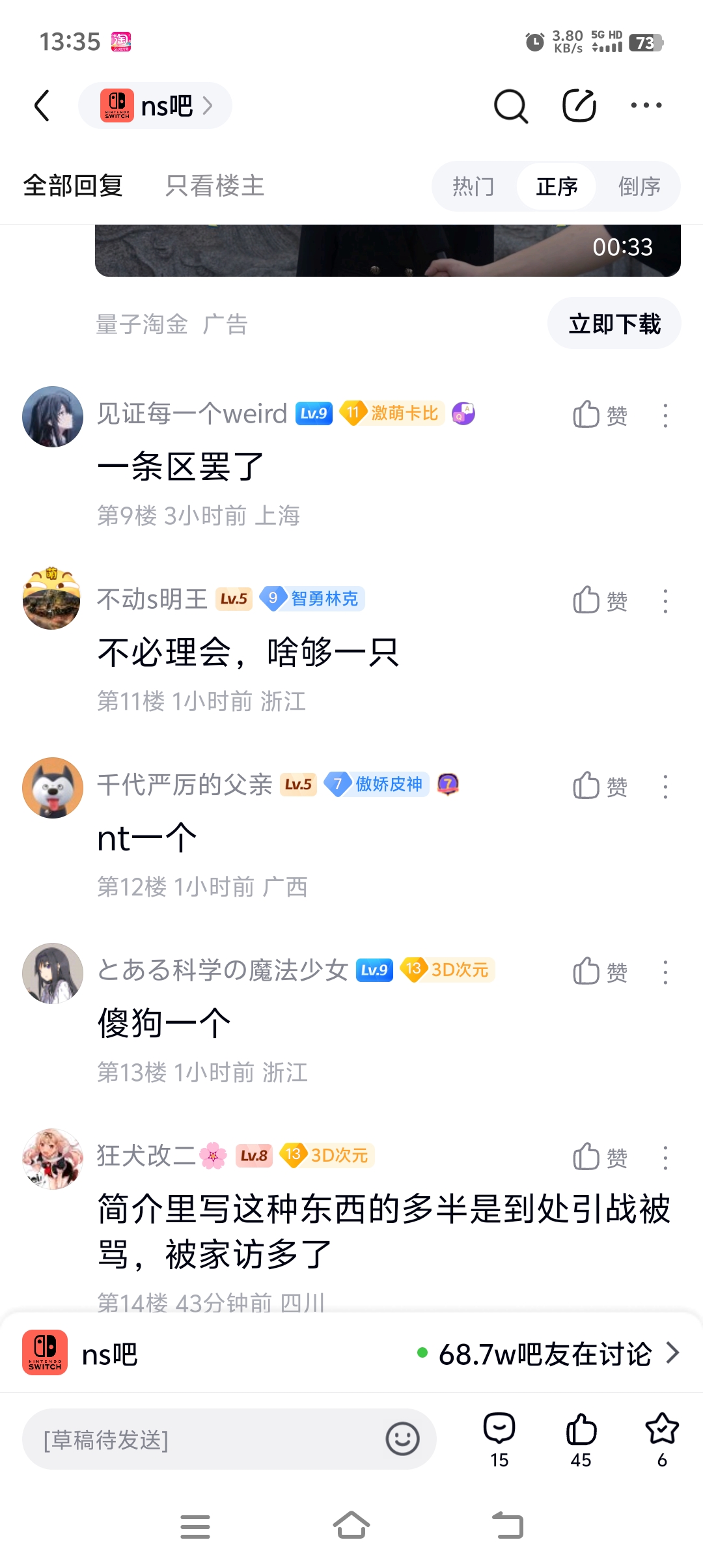Open the ns吧 forum chip

click(155, 105)
